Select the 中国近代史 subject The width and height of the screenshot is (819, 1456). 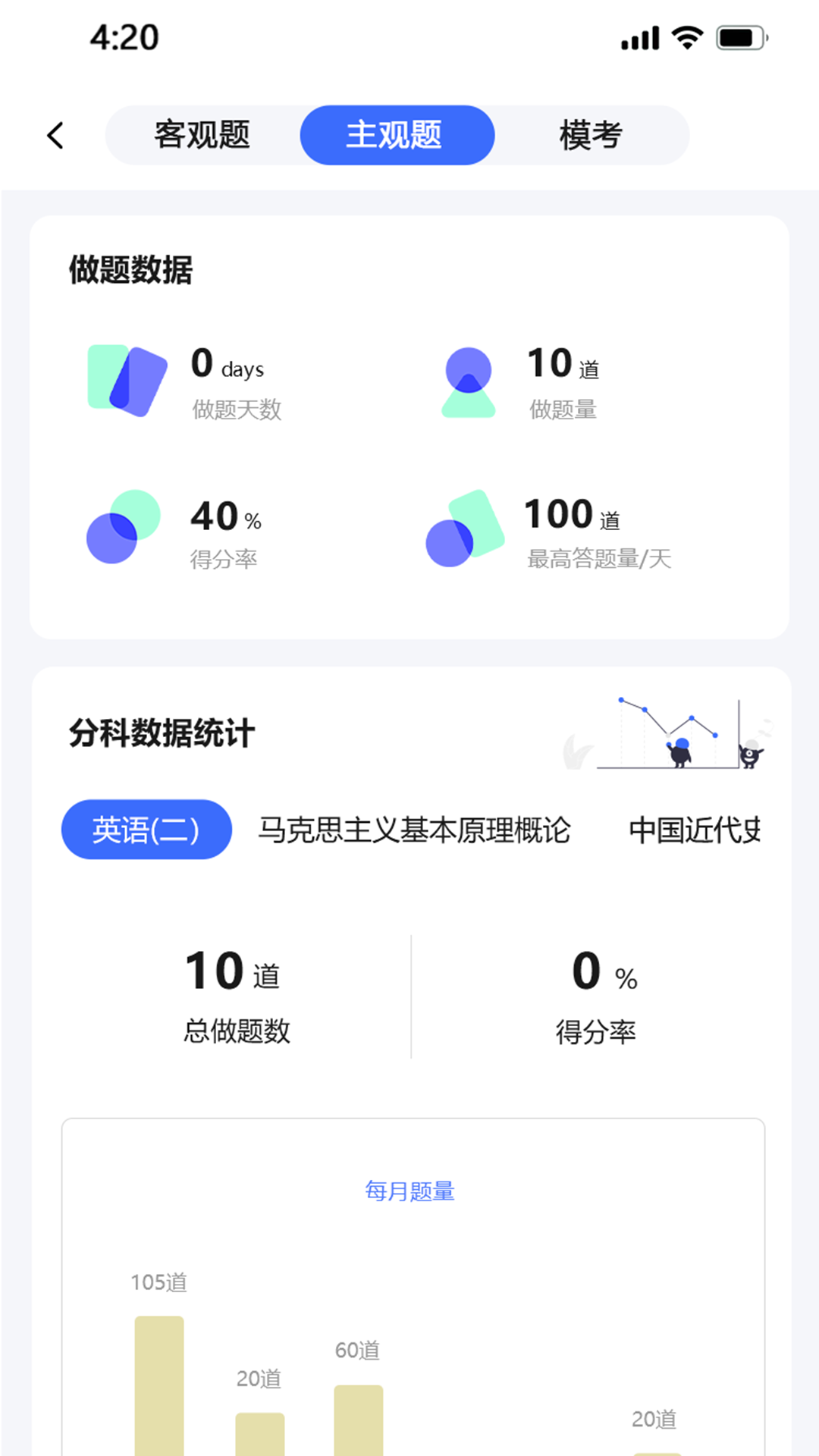pyautogui.click(x=695, y=830)
